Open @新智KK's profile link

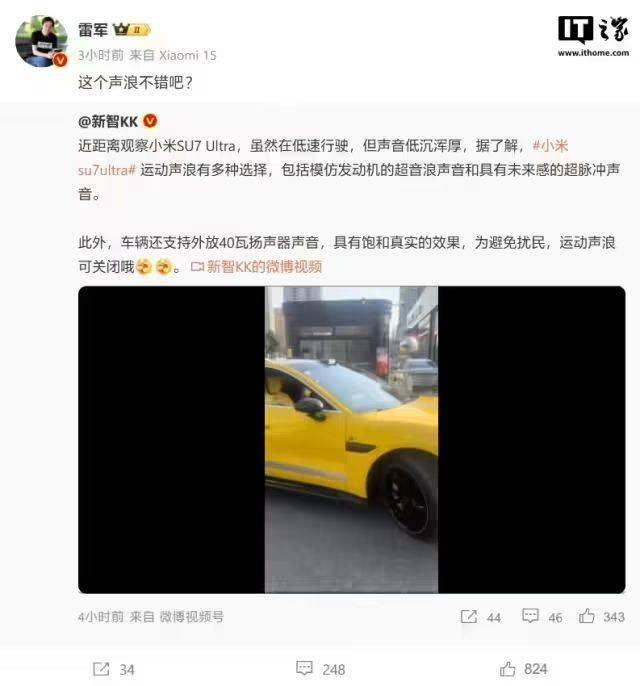click(x=108, y=121)
